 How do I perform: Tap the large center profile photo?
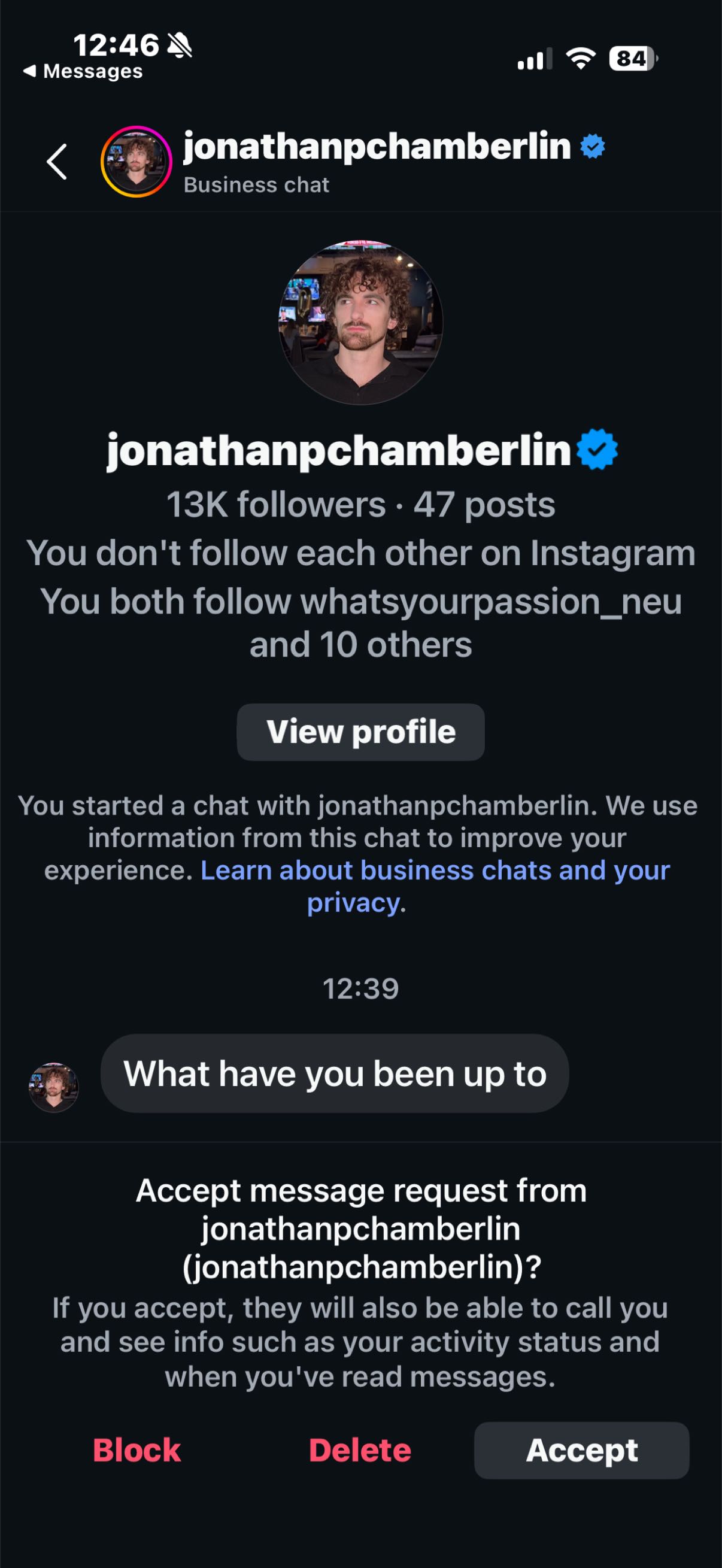pyautogui.click(x=360, y=323)
